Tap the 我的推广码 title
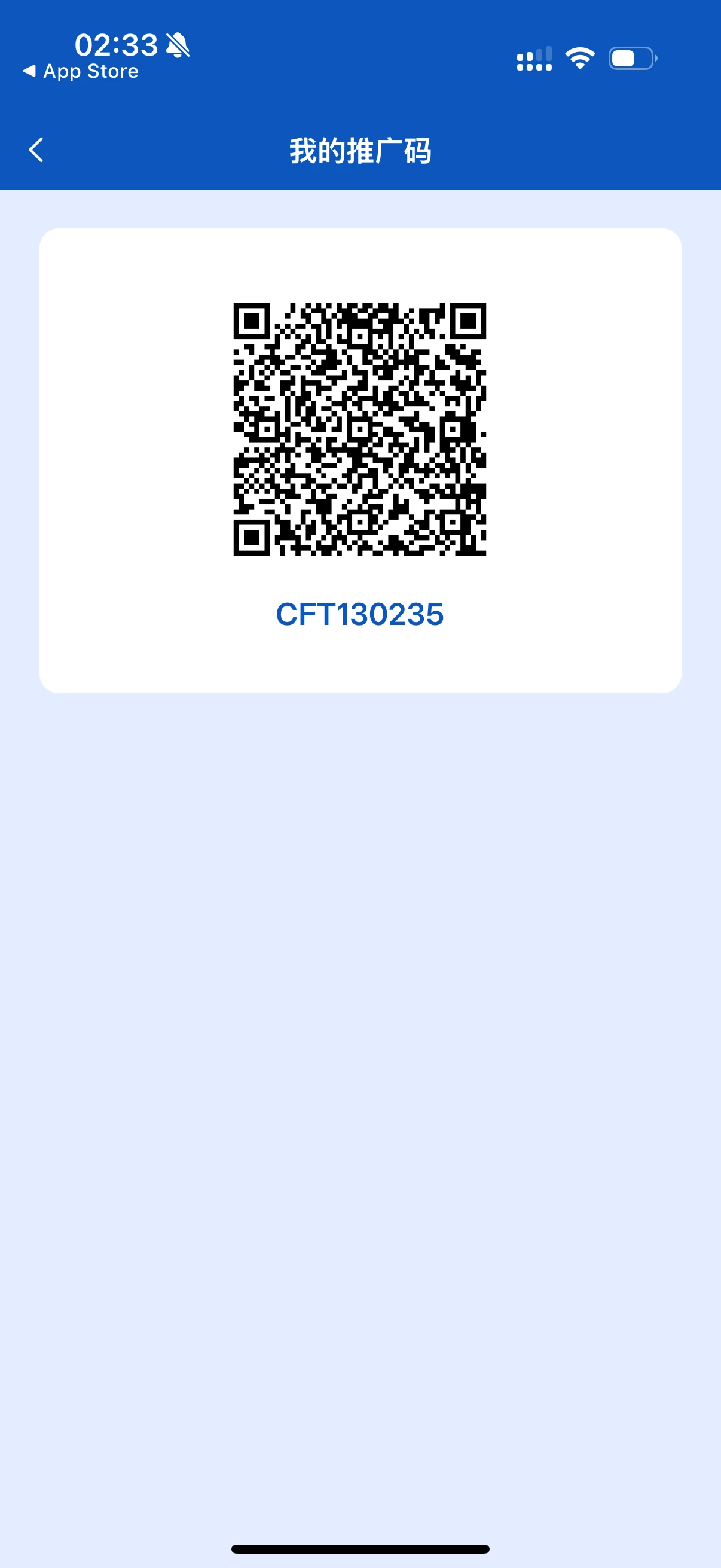 tap(360, 151)
